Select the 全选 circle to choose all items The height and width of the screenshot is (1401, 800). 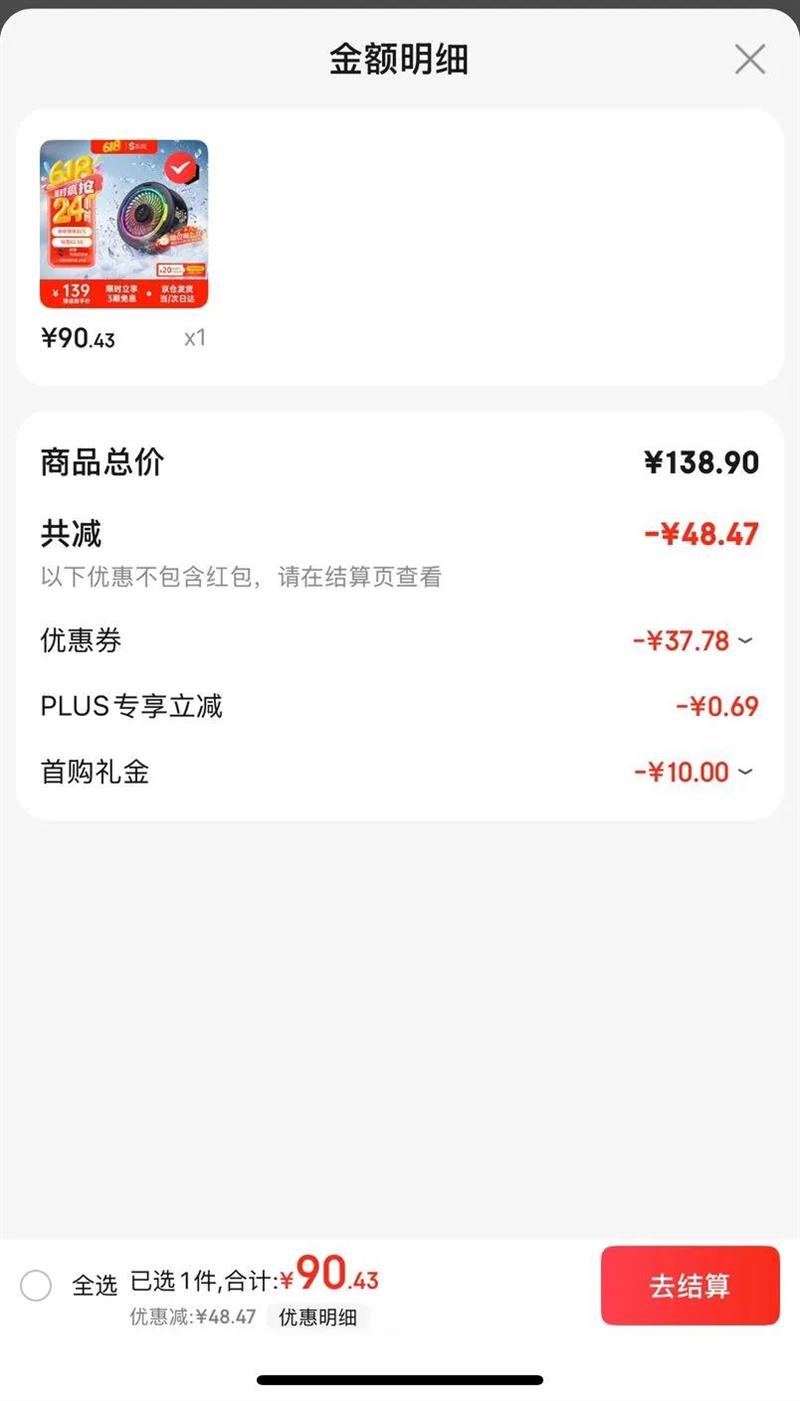pos(37,1286)
